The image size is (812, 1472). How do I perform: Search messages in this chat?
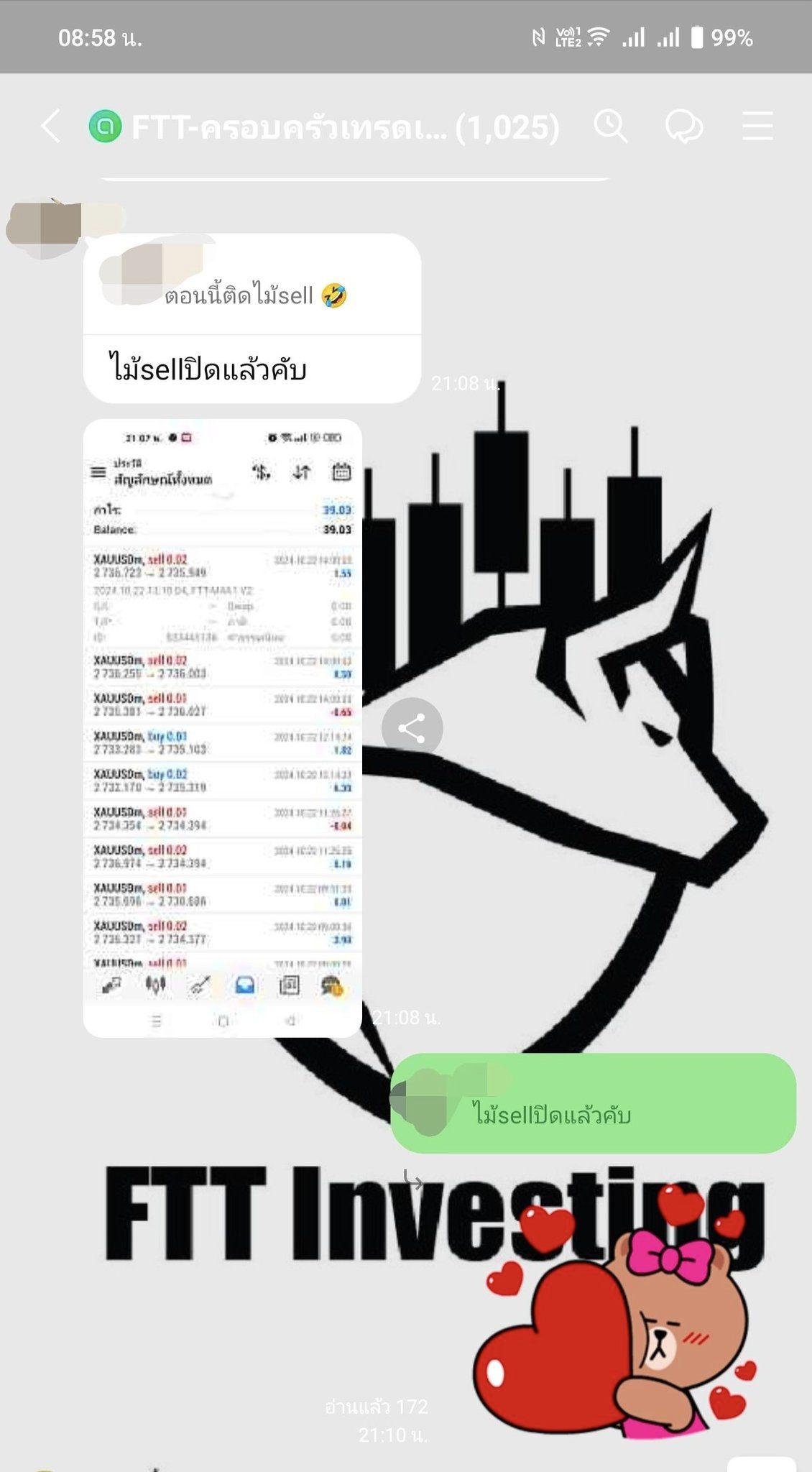610,126
